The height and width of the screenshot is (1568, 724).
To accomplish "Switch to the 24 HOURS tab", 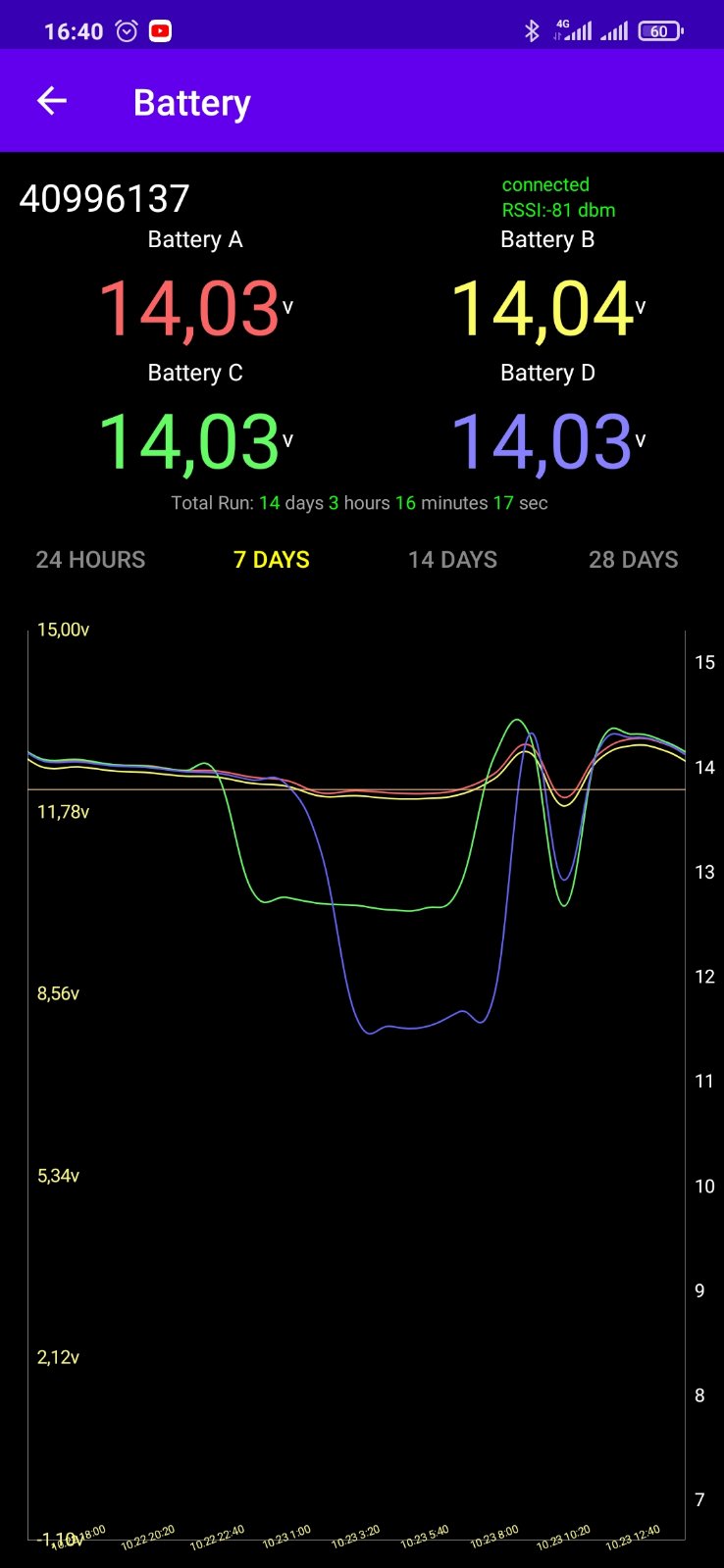I will point(90,560).
